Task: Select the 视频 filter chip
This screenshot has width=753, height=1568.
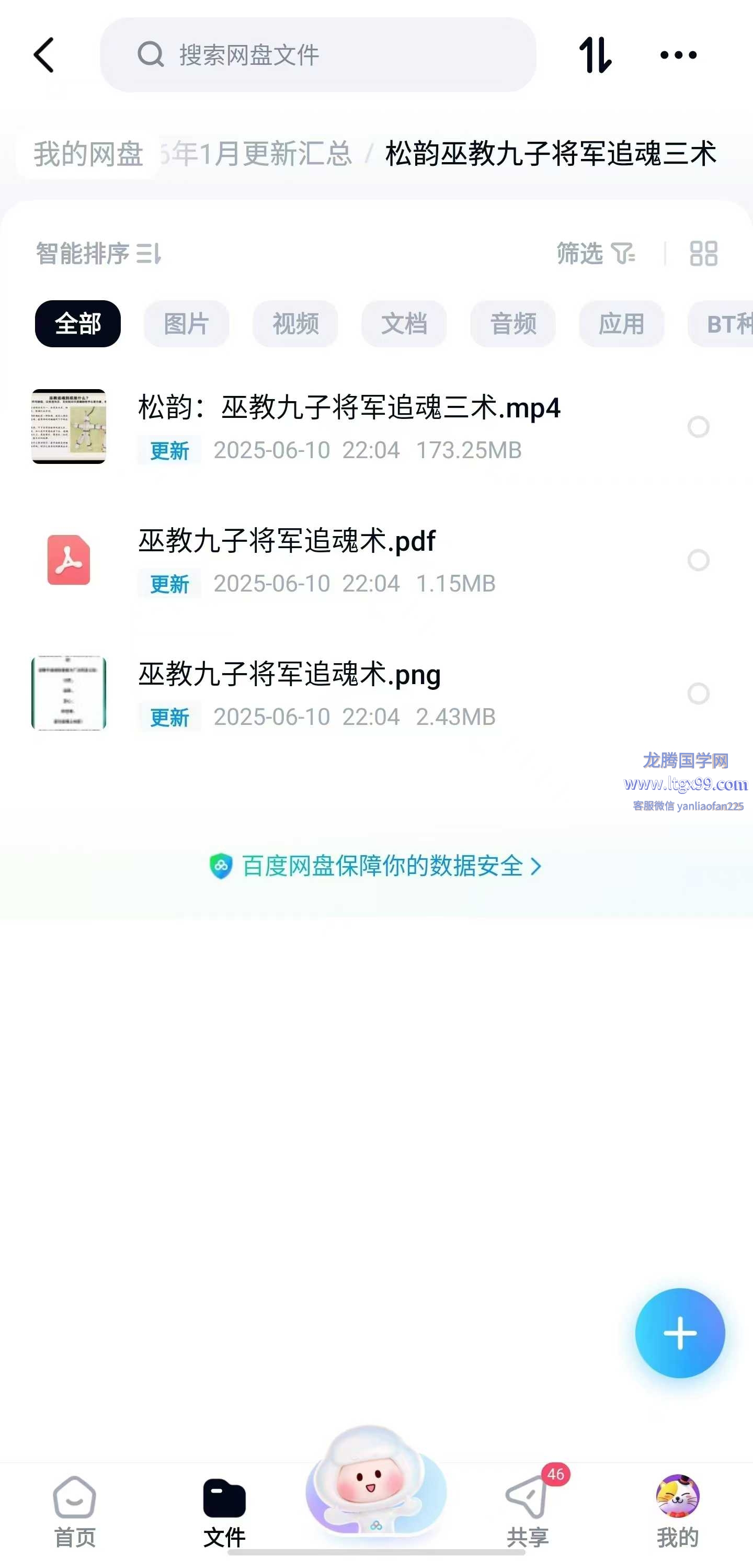Action: (295, 324)
